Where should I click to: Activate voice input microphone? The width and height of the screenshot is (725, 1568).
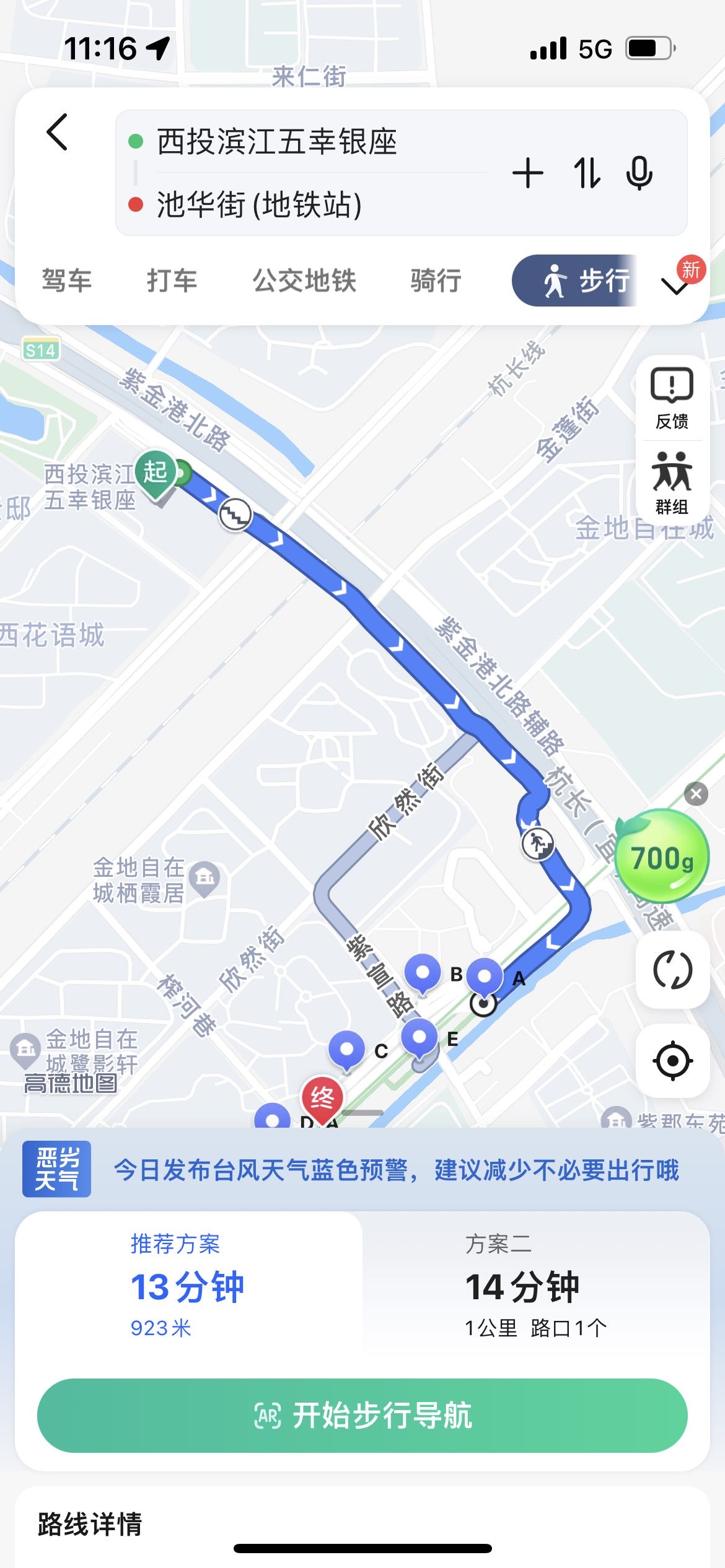point(639,173)
